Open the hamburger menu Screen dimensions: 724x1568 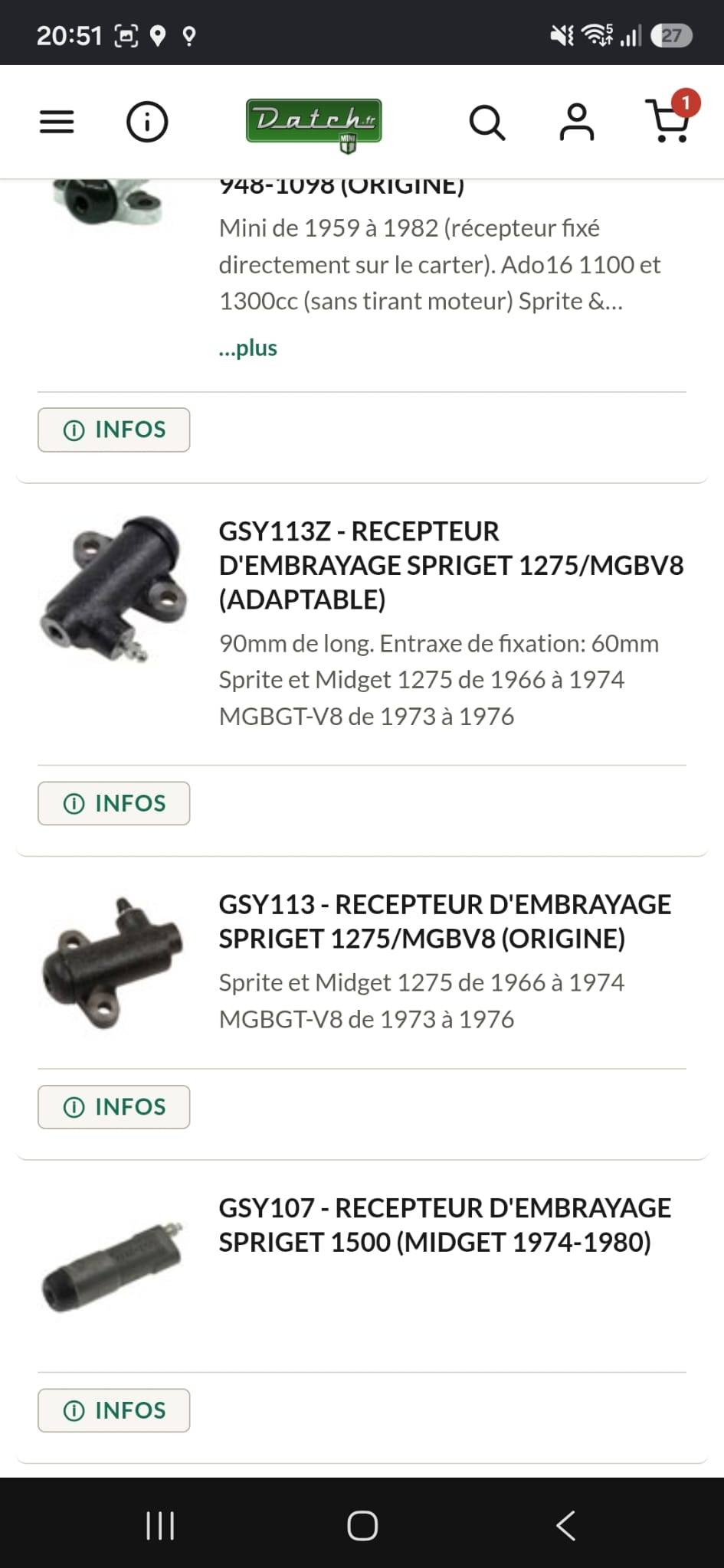(57, 122)
